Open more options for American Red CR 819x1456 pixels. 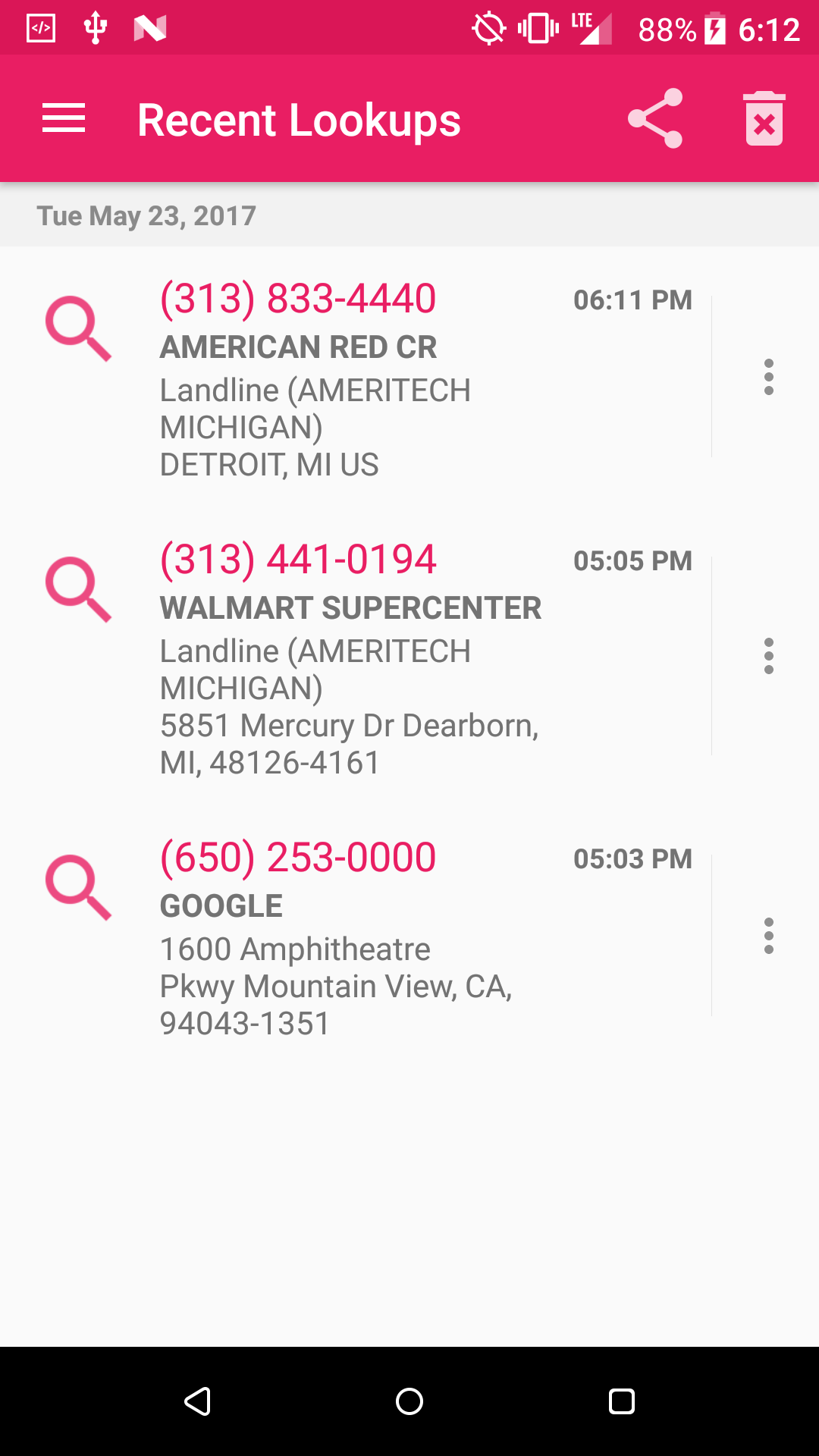point(768,377)
